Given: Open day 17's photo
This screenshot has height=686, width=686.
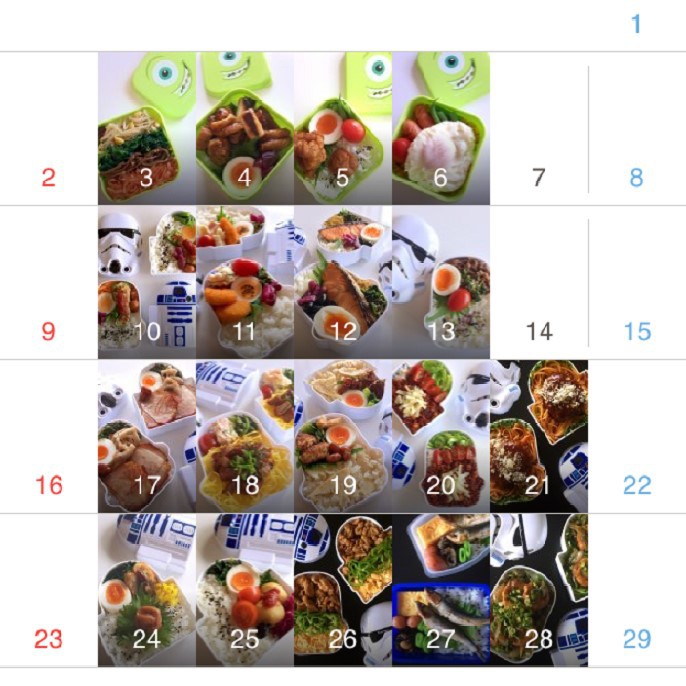Looking at the screenshot, I should coord(147,436).
